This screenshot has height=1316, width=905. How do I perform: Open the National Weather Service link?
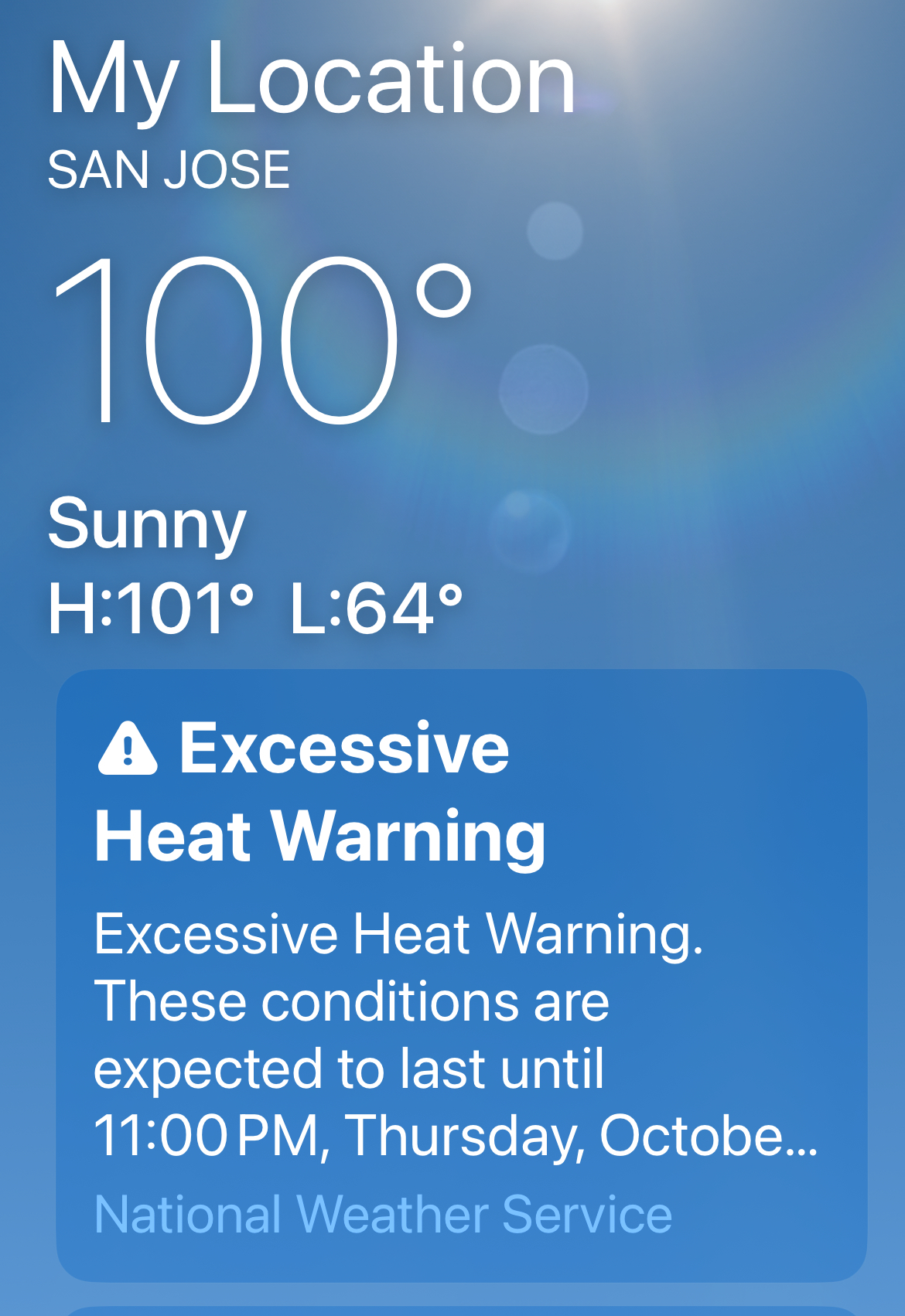[x=383, y=1215]
